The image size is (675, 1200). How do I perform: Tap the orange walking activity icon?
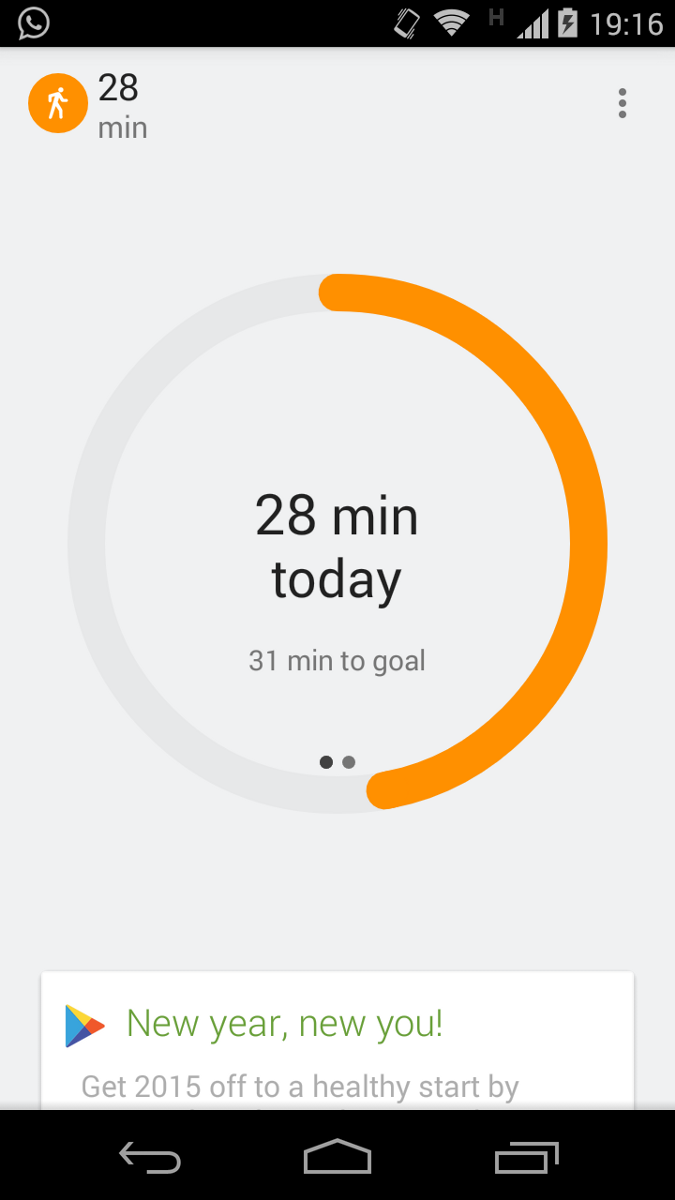coord(58,103)
